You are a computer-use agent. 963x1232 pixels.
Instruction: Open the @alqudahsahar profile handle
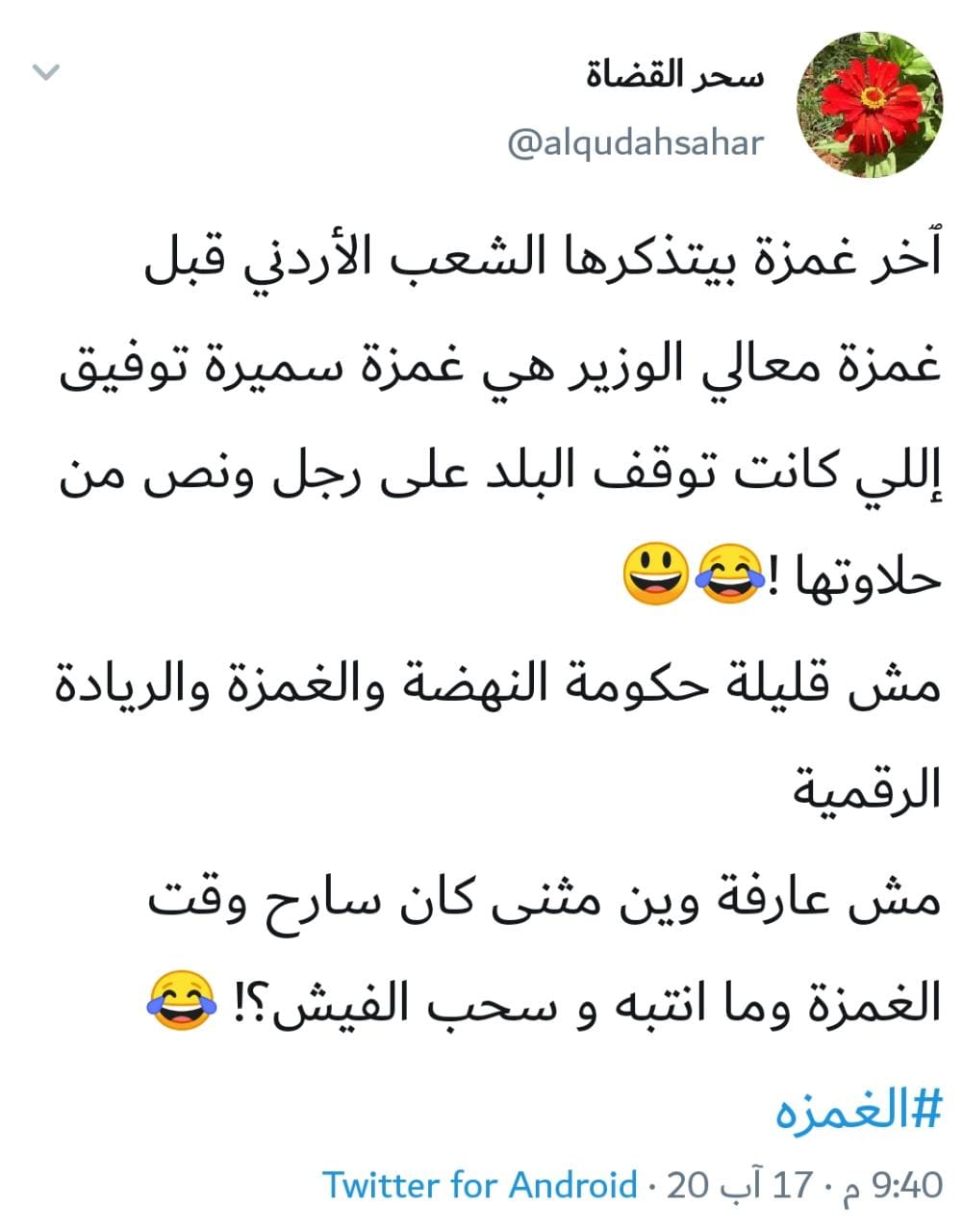(635, 142)
